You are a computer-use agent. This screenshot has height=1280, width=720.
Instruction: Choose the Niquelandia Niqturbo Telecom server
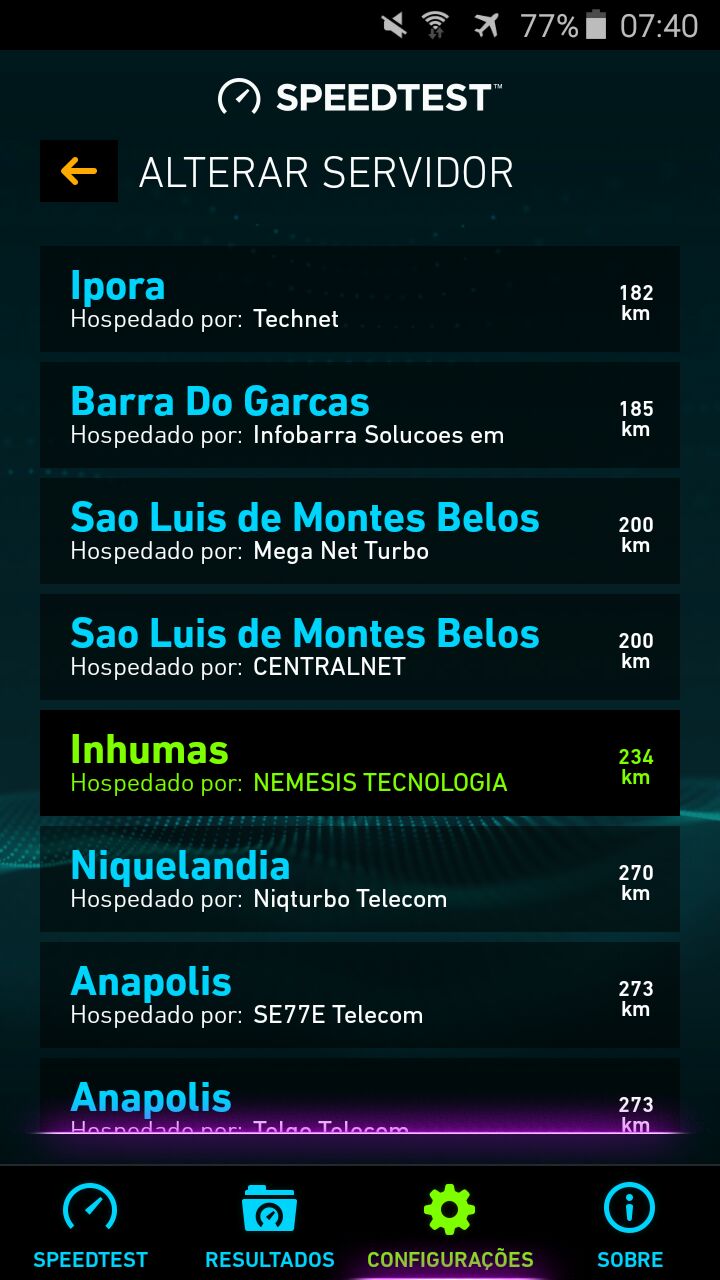359,879
